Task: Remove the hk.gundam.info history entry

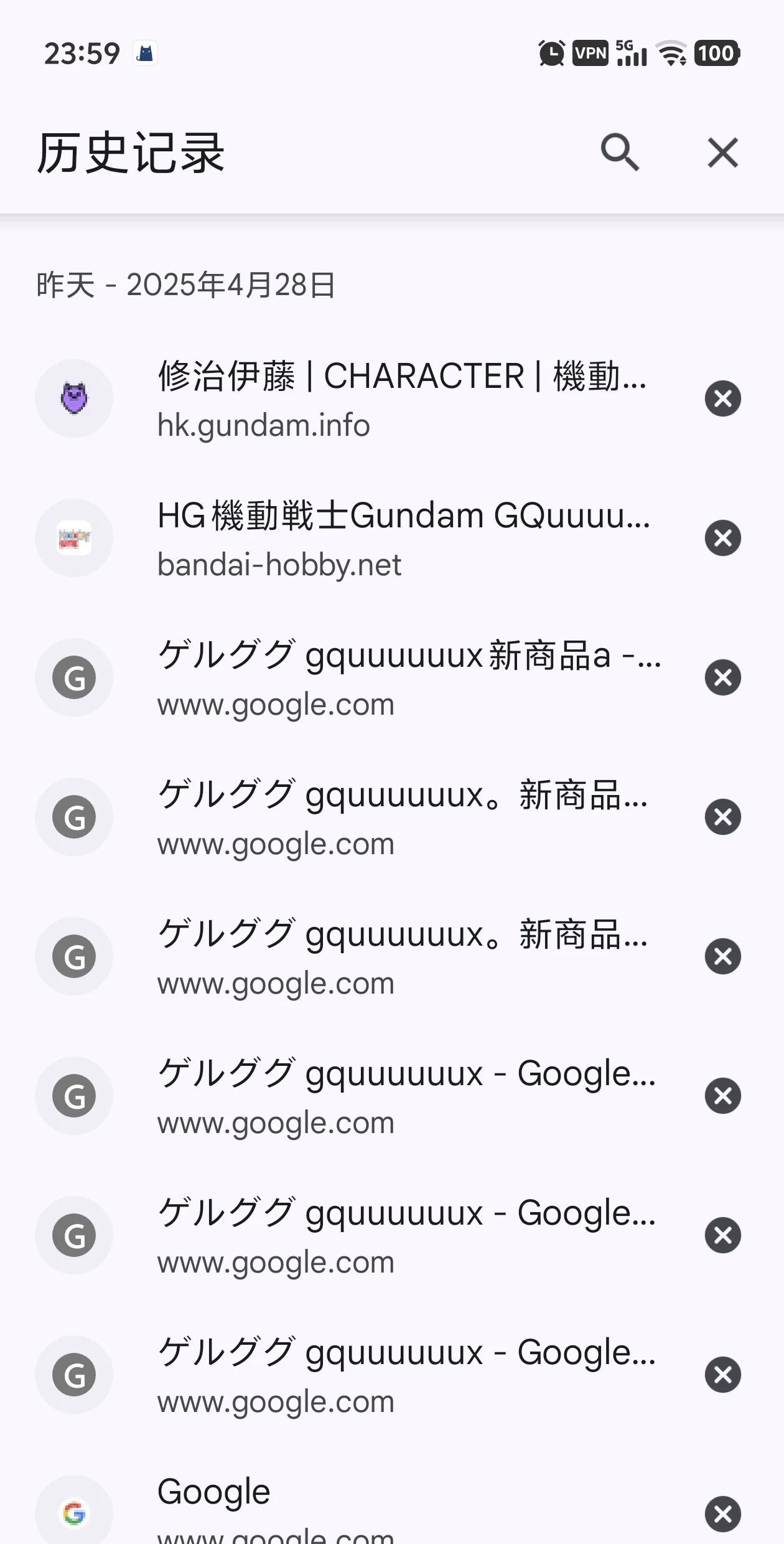Action: pyautogui.click(x=723, y=398)
